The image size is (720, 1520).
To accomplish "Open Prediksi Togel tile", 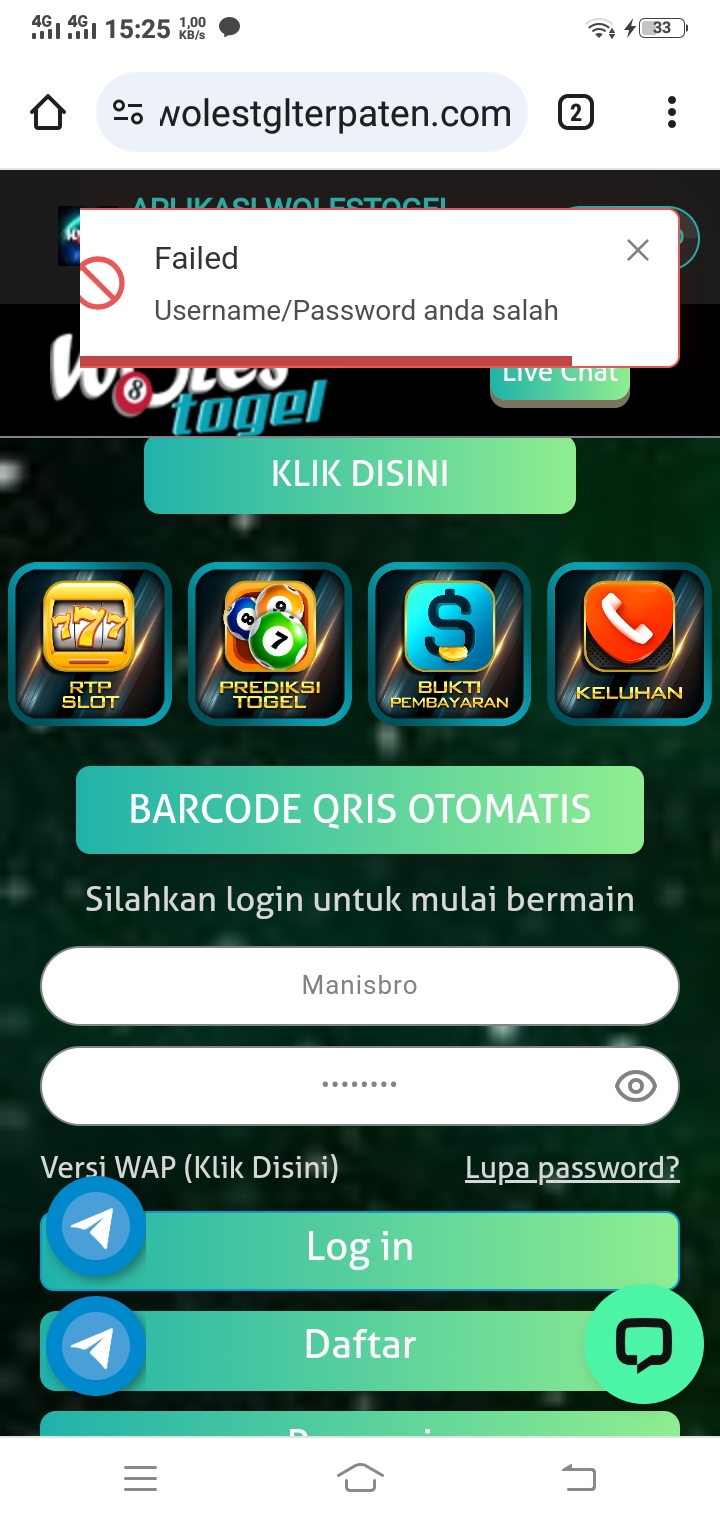I will point(270,643).
